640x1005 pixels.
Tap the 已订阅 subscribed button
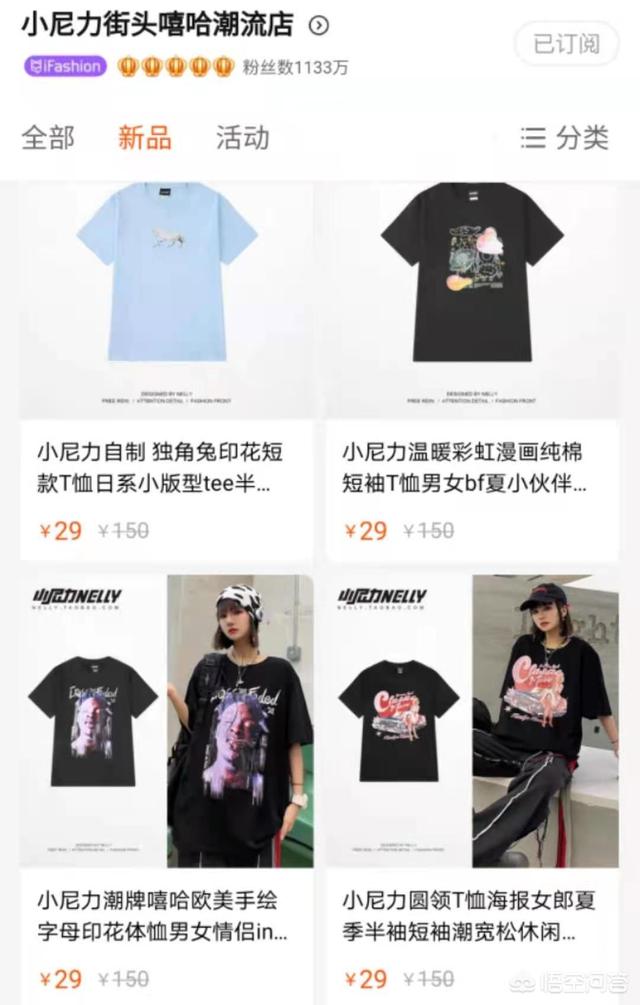point(566,44)
